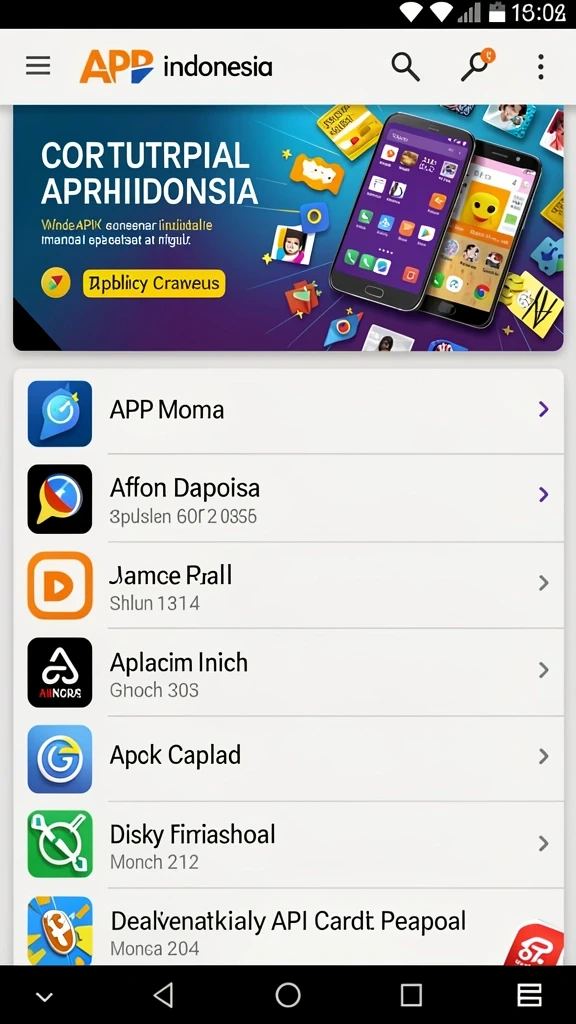Open the Affon Dapoisa entry
Image resolution: width=576 pixels, height=1024 pixels.
click(288, 498)
